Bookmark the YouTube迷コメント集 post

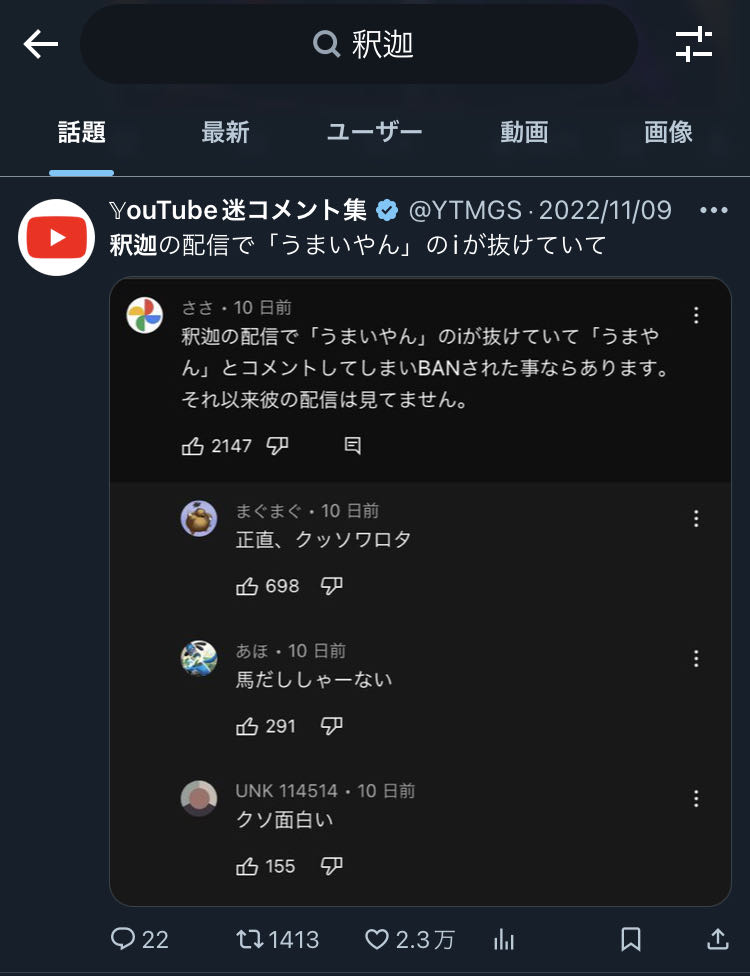[x=631, y=939]
